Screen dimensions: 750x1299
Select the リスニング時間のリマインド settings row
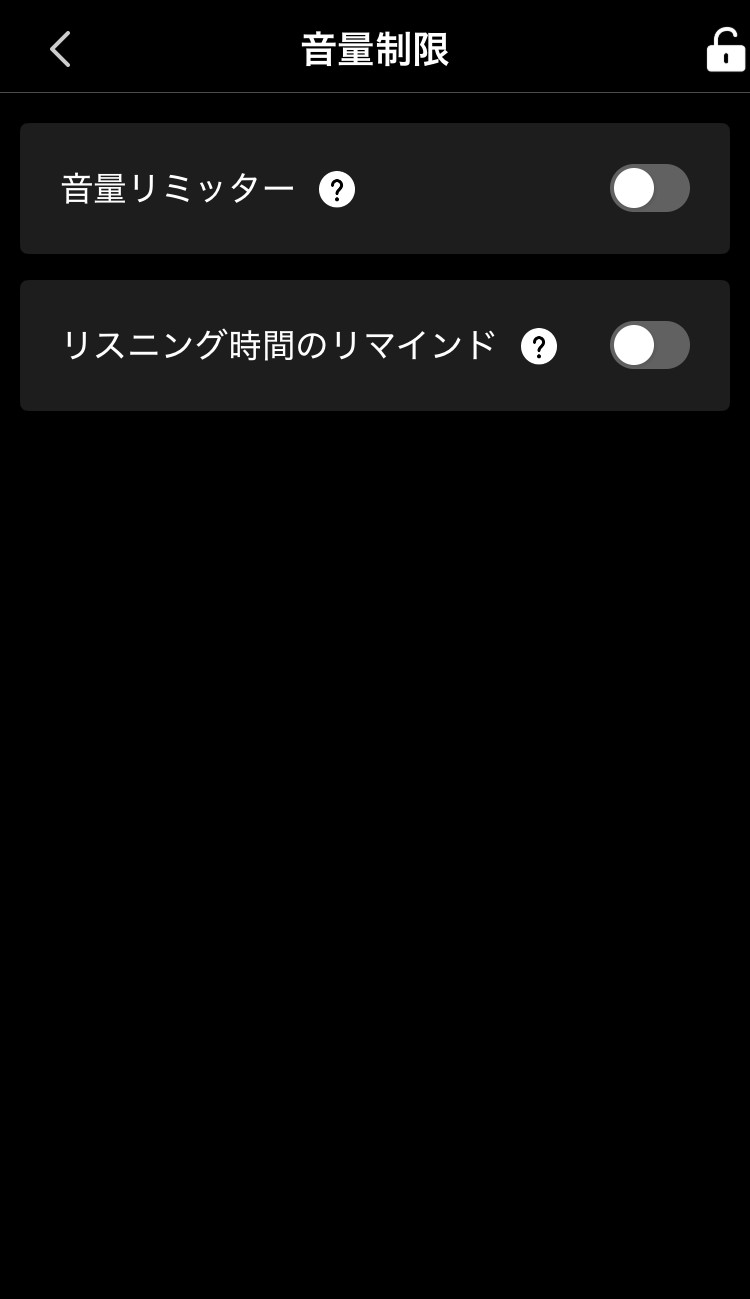pyautogui.click(x=375, y=345)
